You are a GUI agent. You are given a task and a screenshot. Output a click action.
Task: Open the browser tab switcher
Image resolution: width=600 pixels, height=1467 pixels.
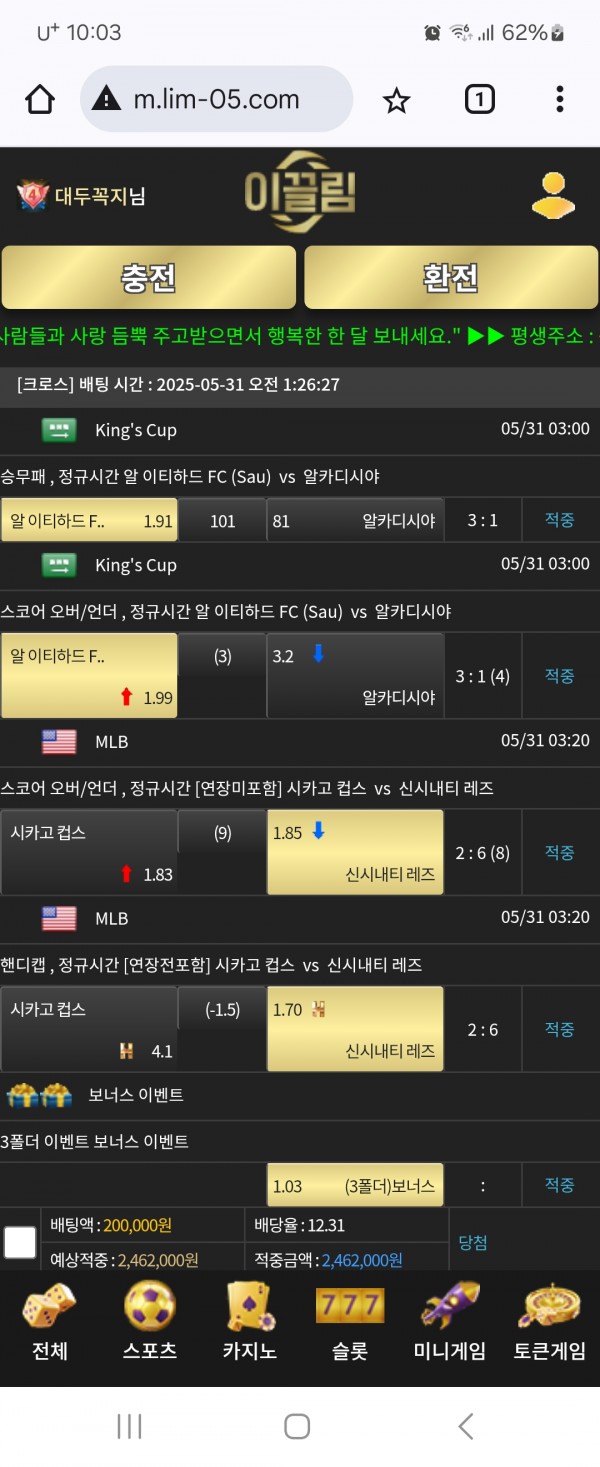coord(480,99)
